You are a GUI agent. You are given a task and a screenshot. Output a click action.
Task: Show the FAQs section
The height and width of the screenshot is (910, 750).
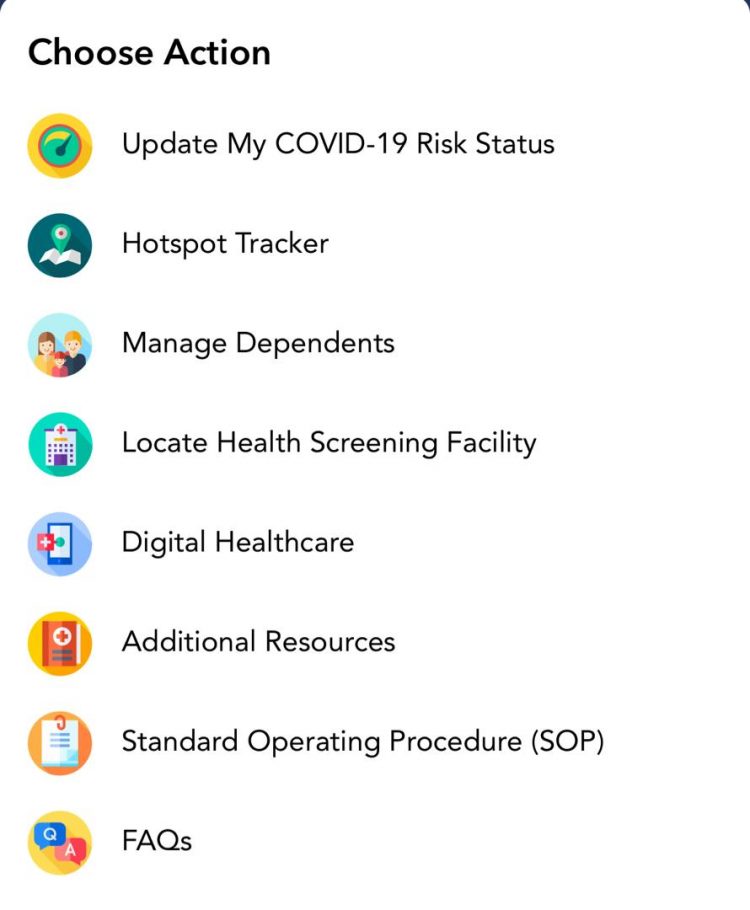coord(156,841)
